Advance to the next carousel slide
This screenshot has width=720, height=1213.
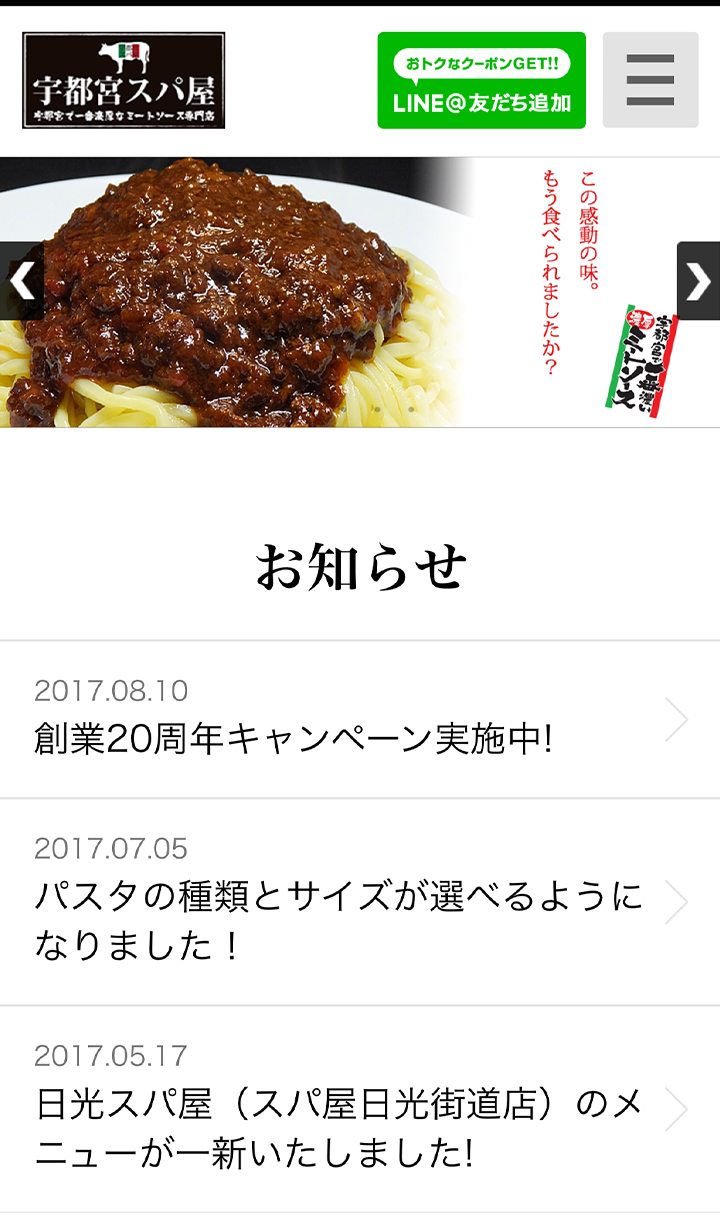point(698,281)
